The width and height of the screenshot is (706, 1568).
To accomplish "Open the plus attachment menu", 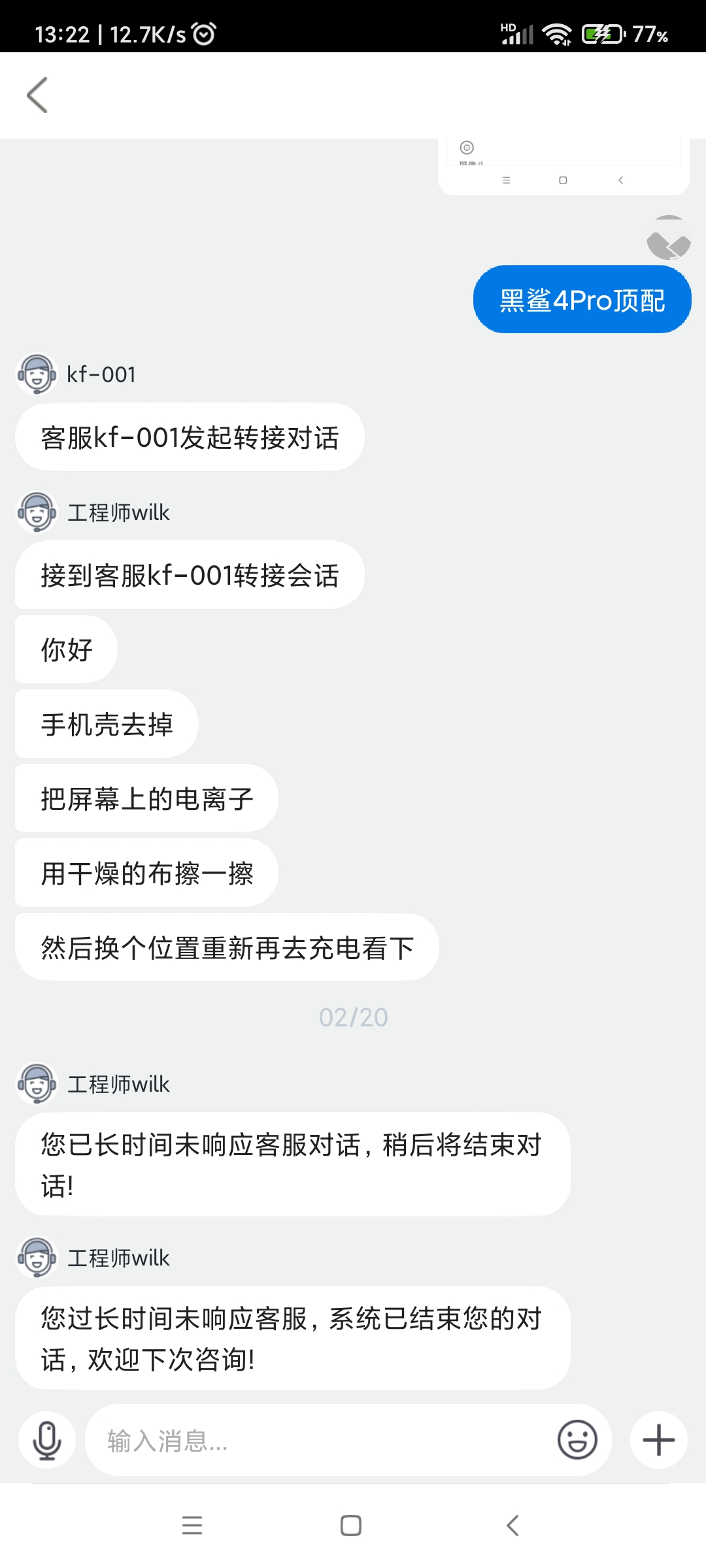I will click(x=659, y=1440).
